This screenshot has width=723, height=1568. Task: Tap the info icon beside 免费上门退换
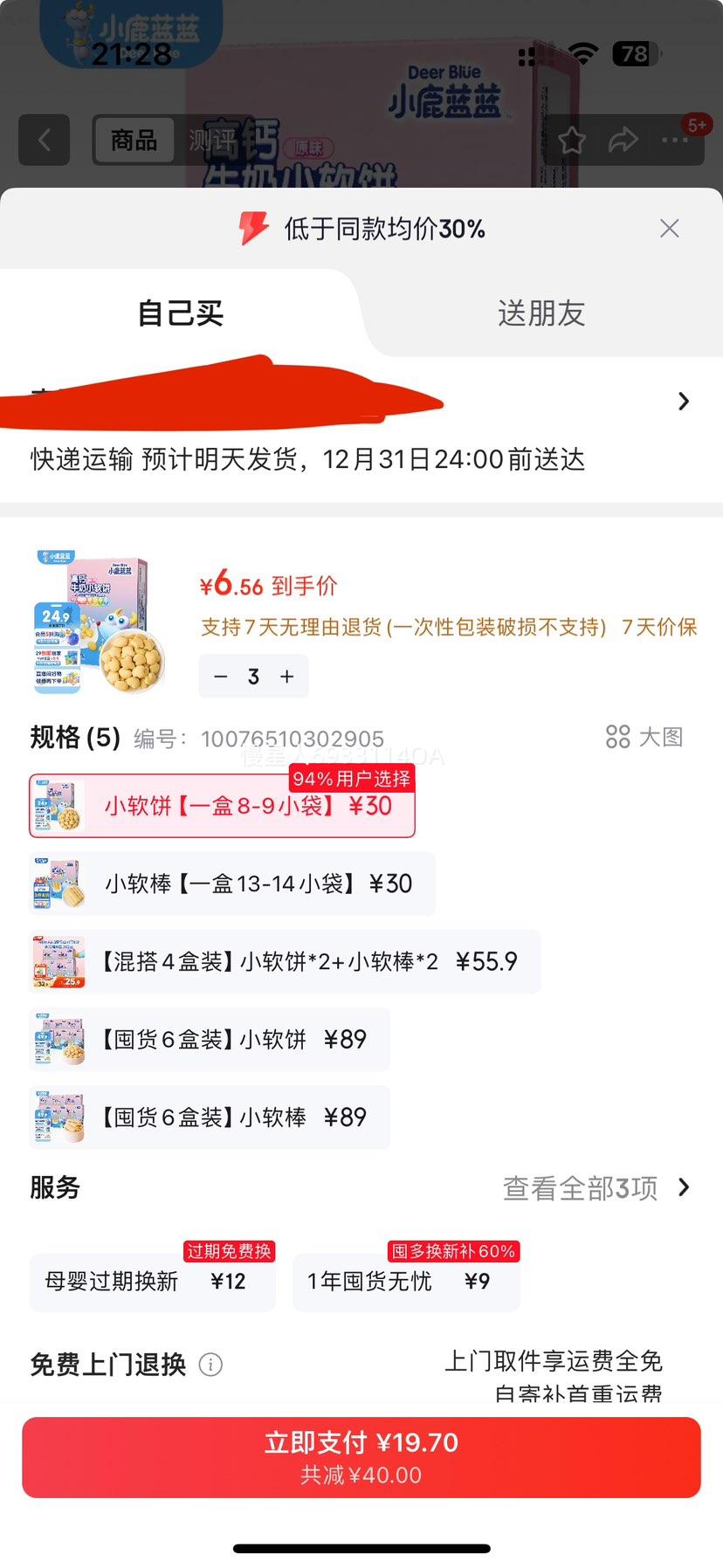click(x=210, y=1365)
